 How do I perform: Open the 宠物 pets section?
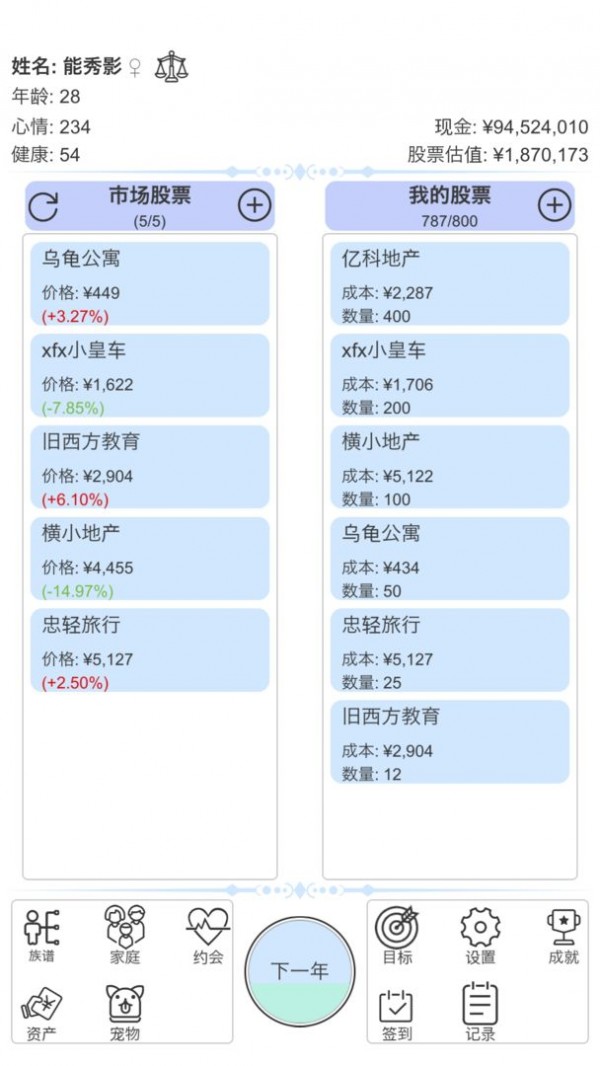click(125, 1012)
